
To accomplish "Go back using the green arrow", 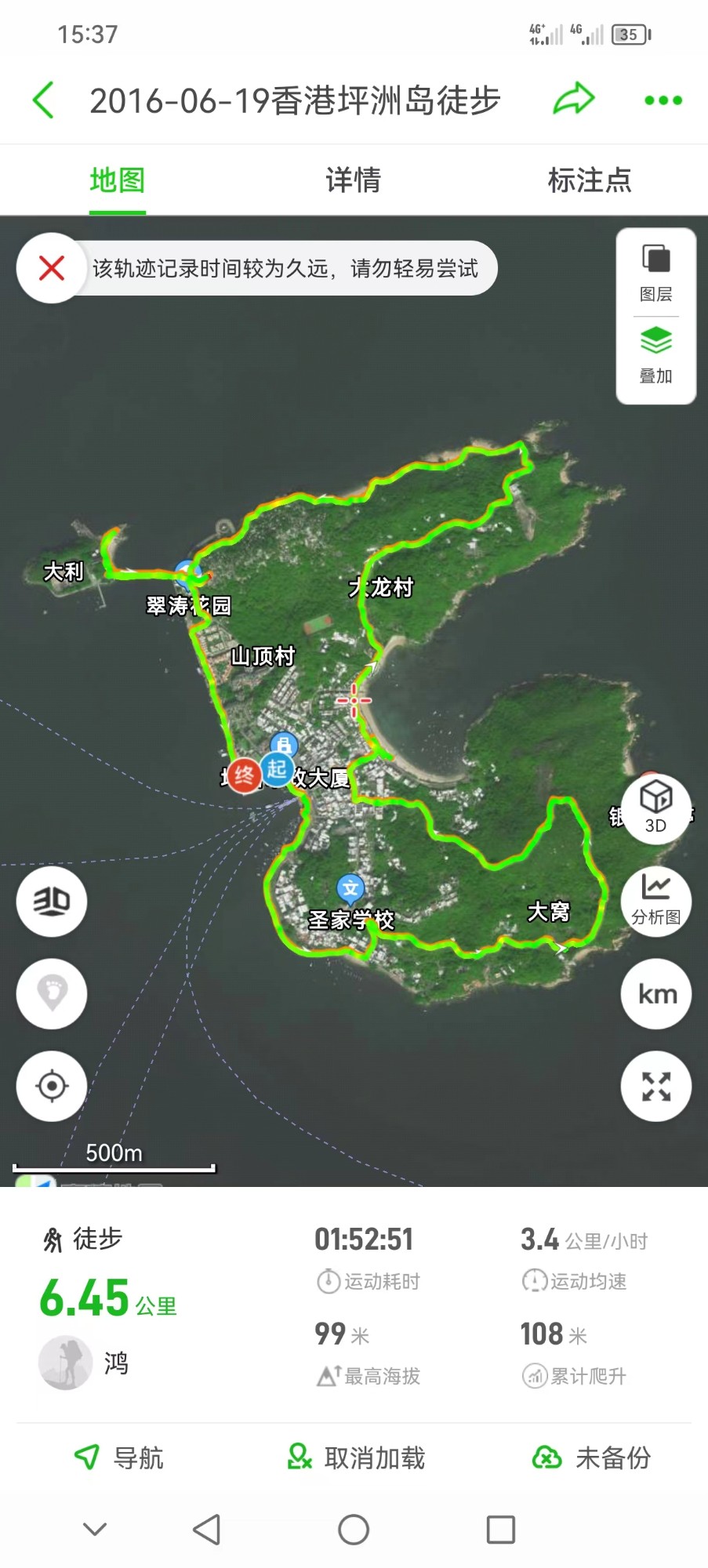I will [x=44, y=100].
